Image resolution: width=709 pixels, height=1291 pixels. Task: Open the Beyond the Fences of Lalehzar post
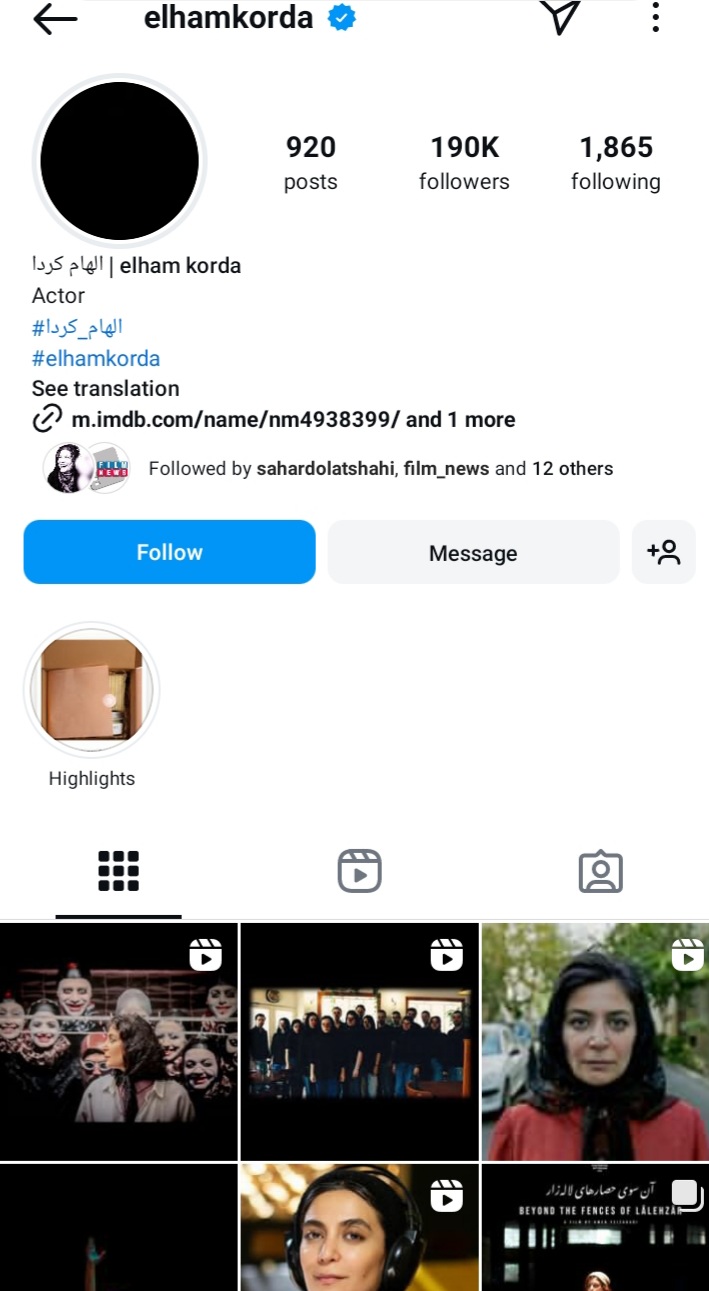[595, 1228]
